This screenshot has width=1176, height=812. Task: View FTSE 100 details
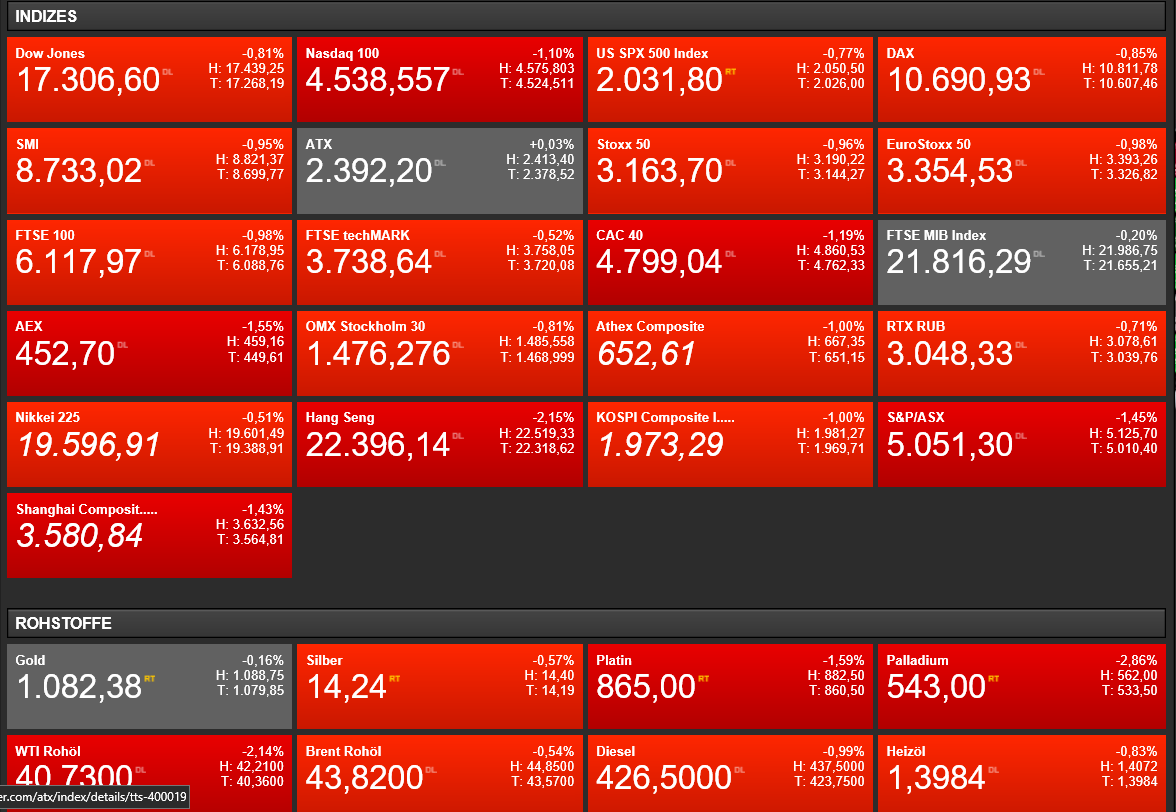[149, 262]
